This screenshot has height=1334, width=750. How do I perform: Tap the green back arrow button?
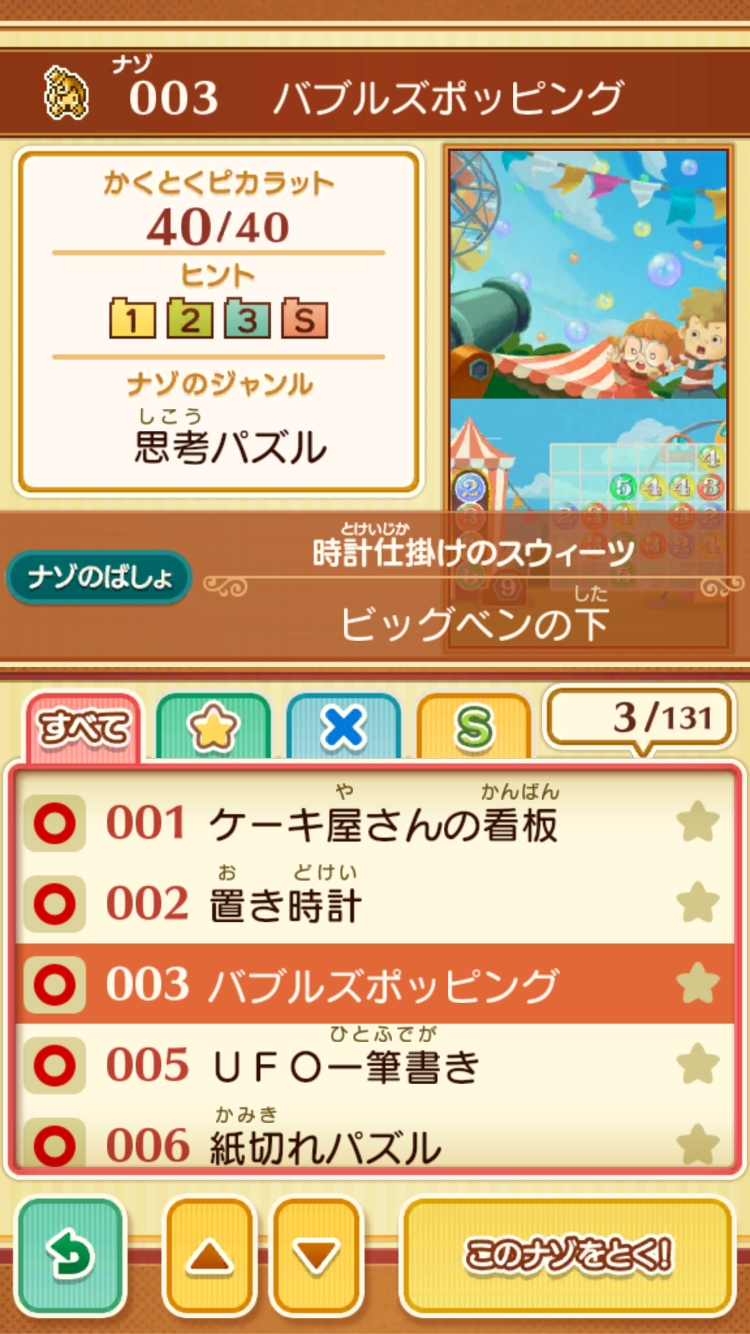pyautogui.click(x=71, y=1256)
